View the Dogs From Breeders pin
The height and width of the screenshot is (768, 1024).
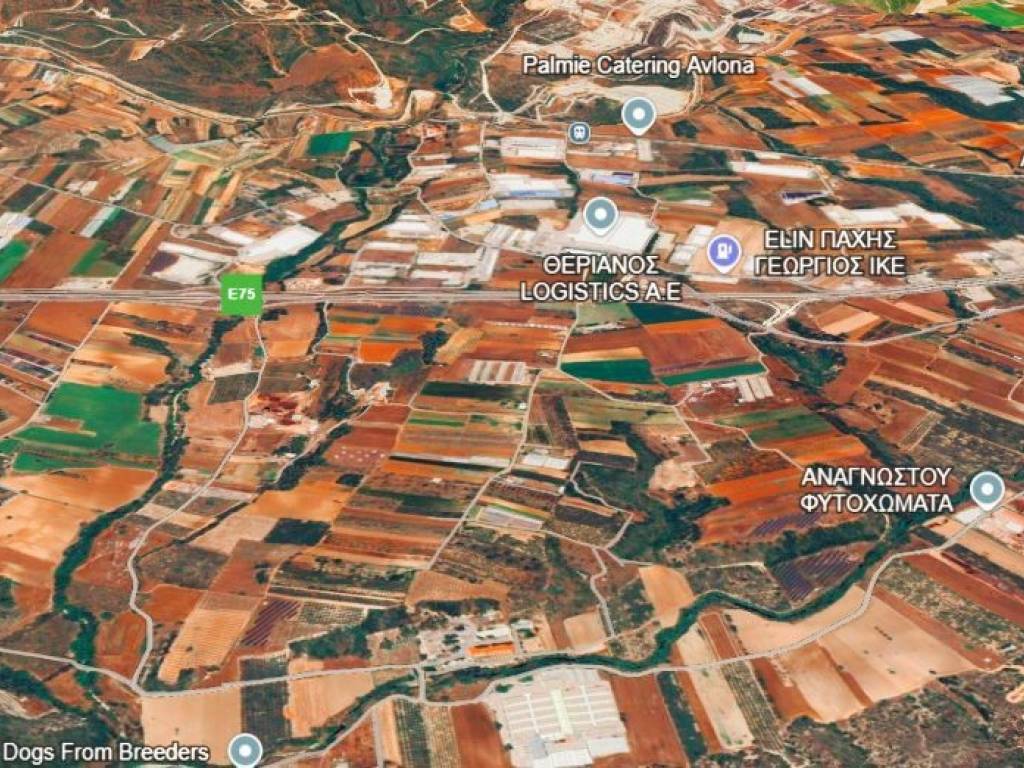[244, 749]
